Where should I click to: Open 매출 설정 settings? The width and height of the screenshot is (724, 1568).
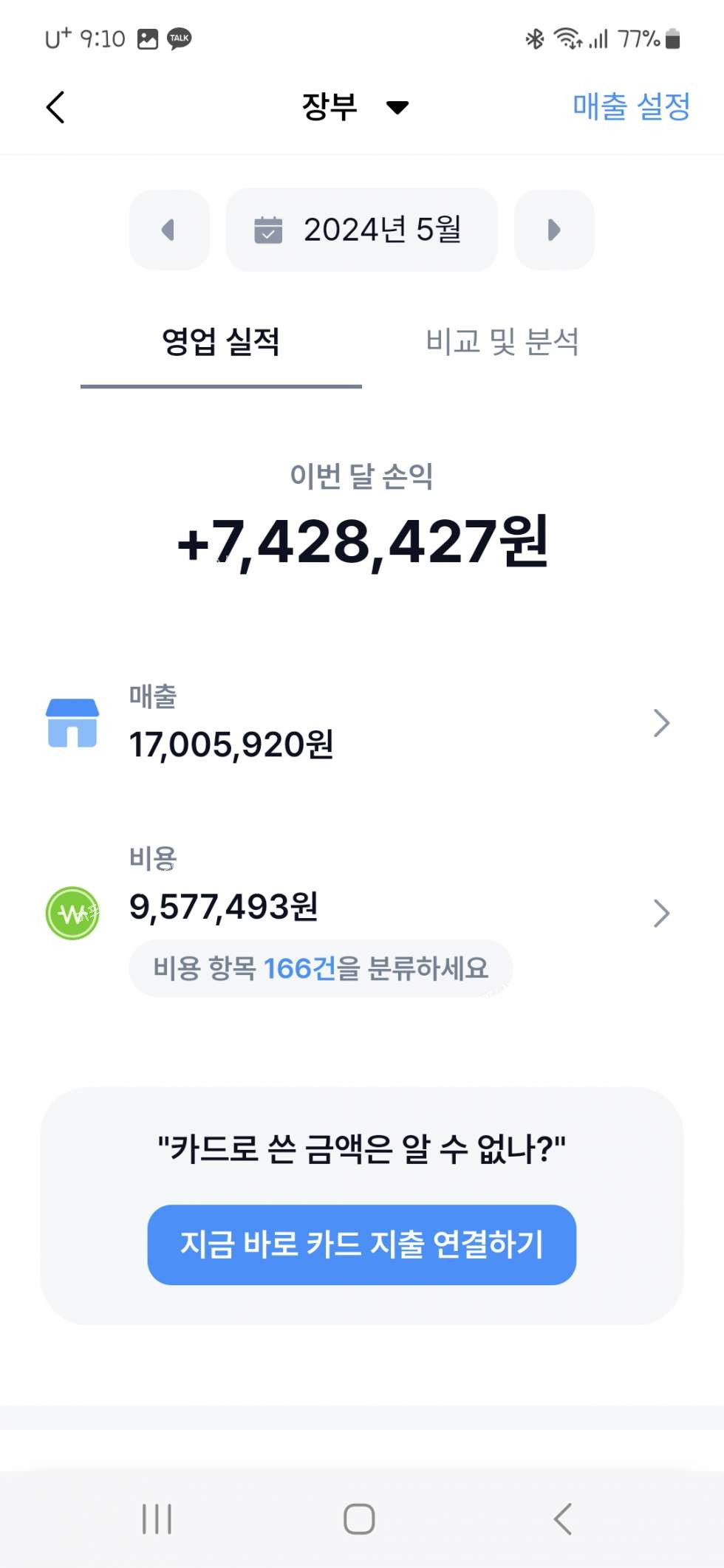click(x=631, y=107)
